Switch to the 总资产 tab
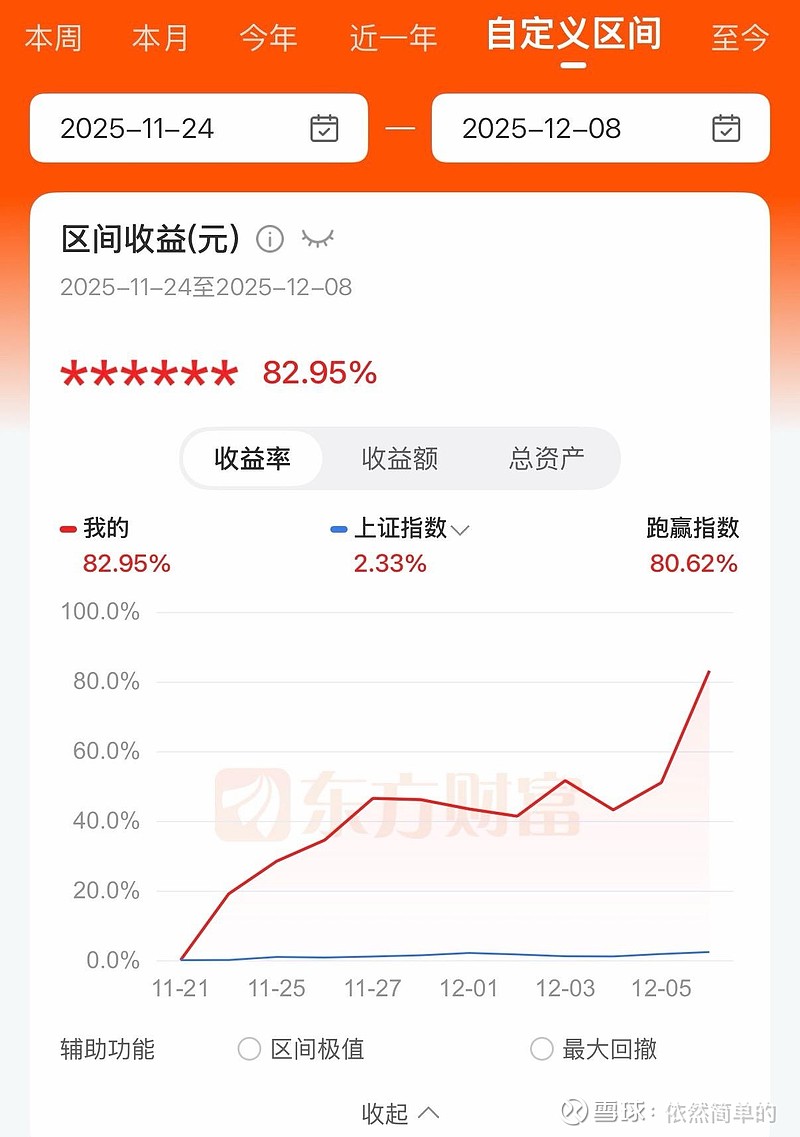 pos(548,457)
